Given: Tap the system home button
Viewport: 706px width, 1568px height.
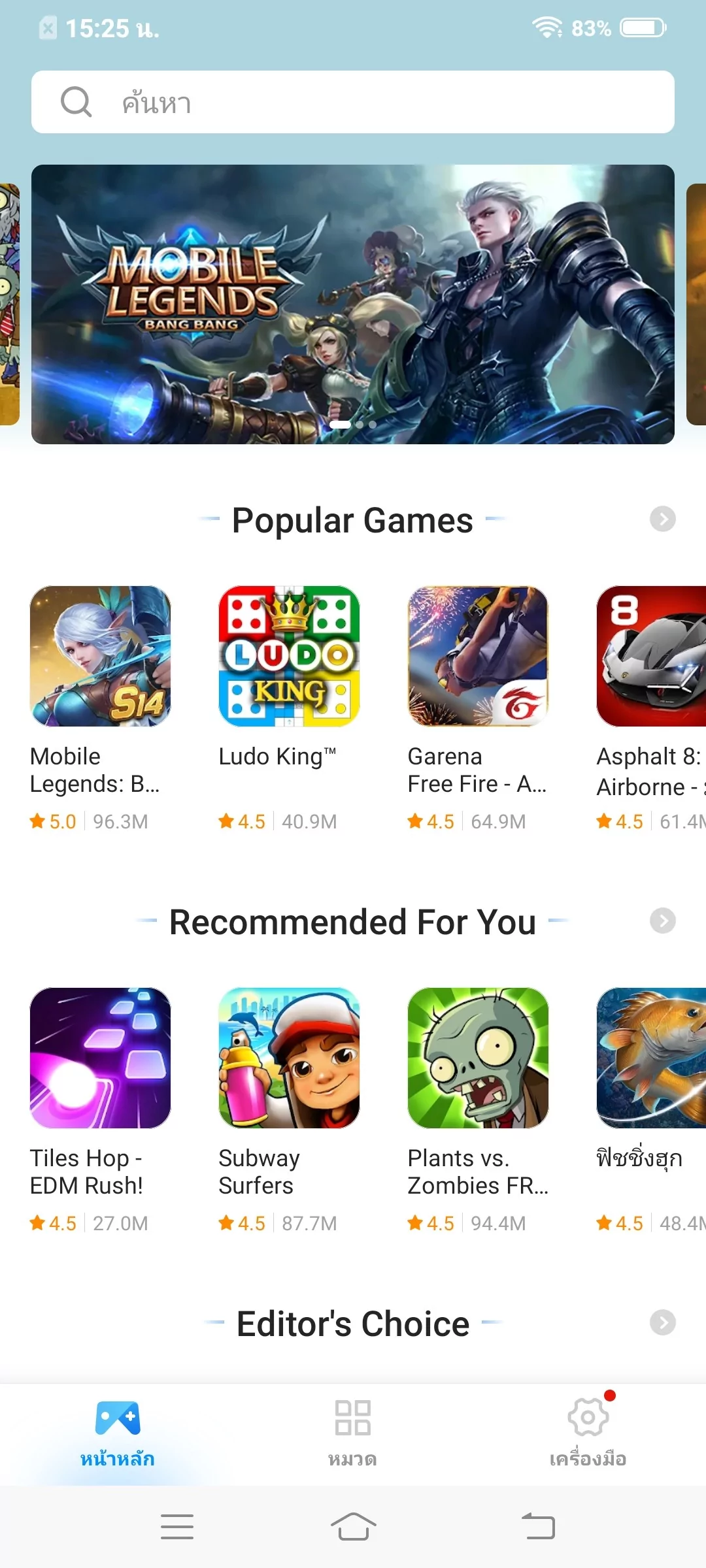Looking at the screenshot, I should click(353, 1526).
